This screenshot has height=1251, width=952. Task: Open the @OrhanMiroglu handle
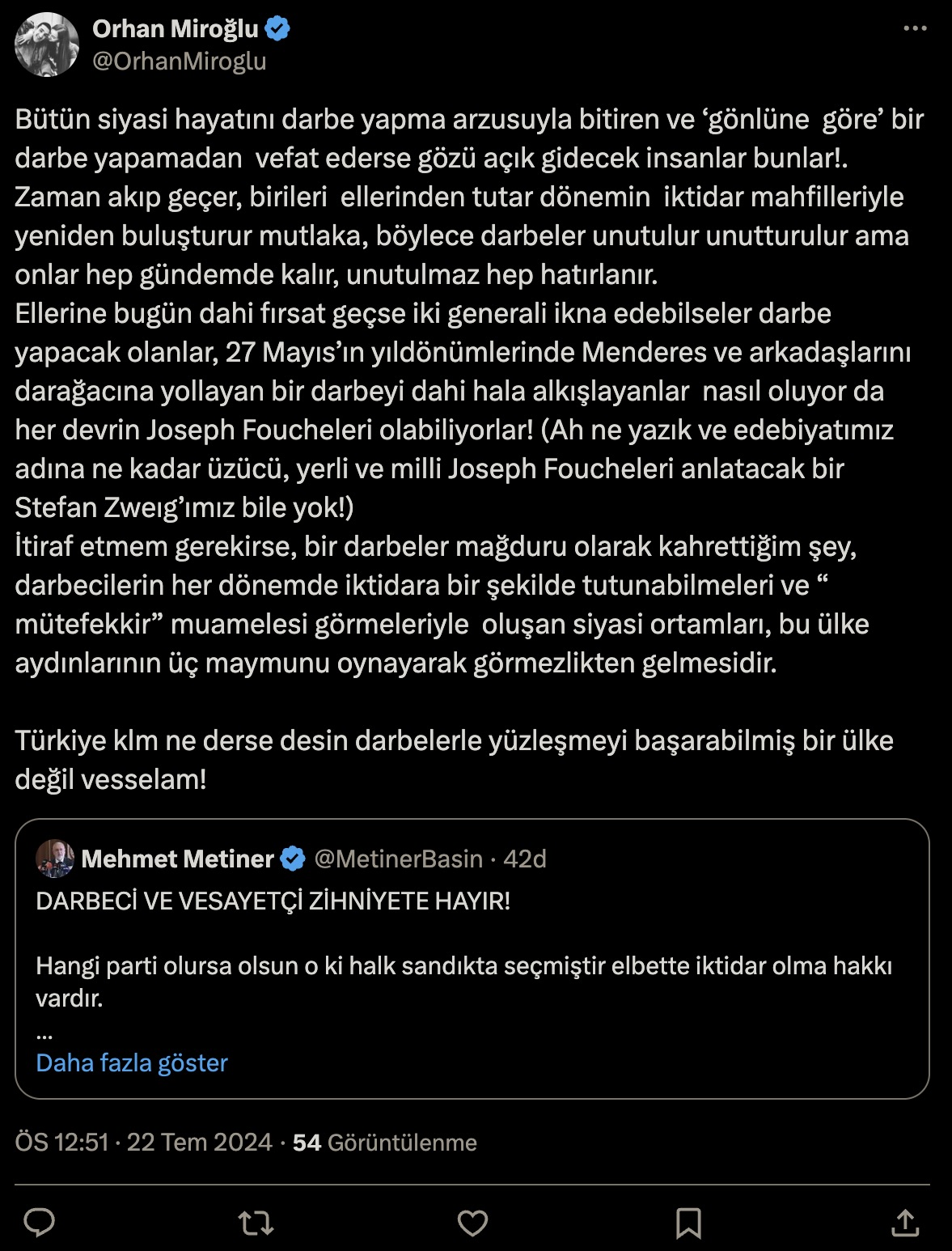179,61
